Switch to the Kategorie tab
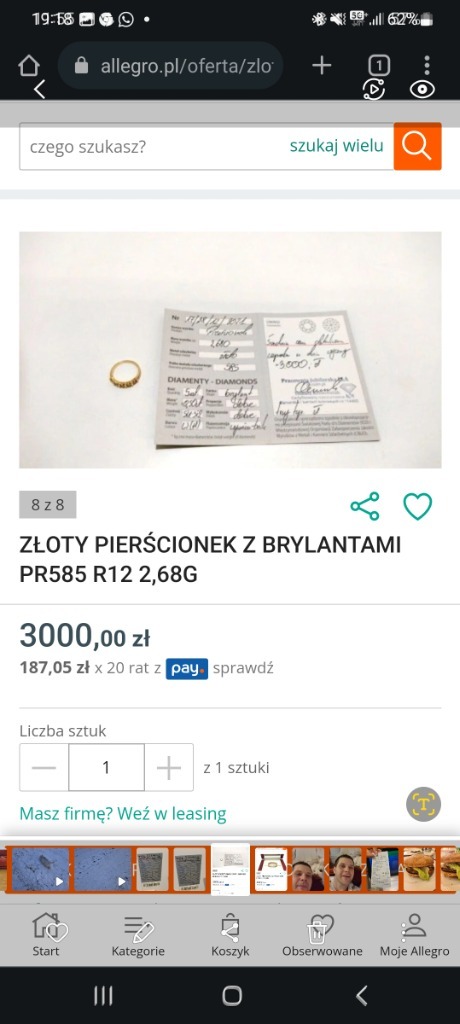460x1024 pixels. pyautogui.click(x=138, y=935)
